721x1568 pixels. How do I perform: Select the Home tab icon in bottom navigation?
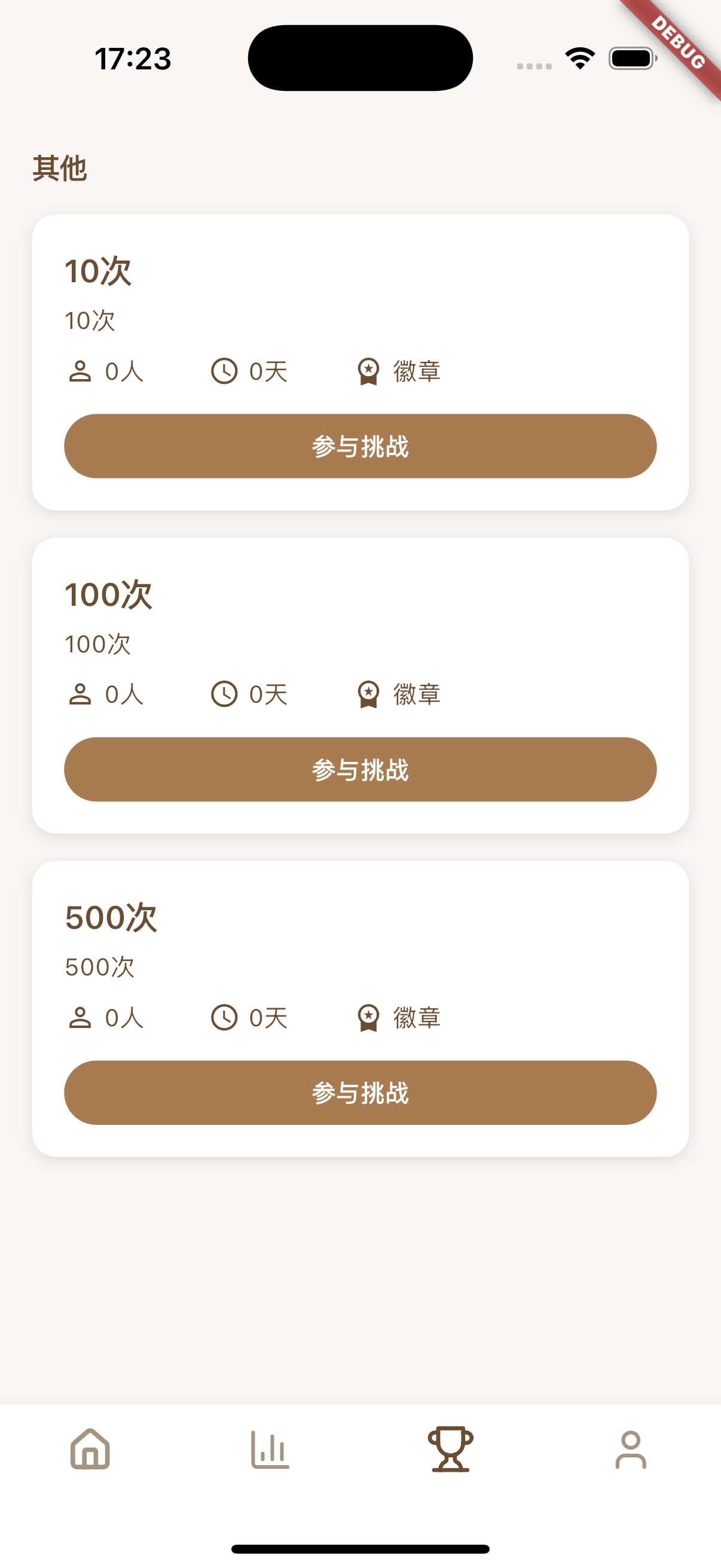tap(90, 1450)
